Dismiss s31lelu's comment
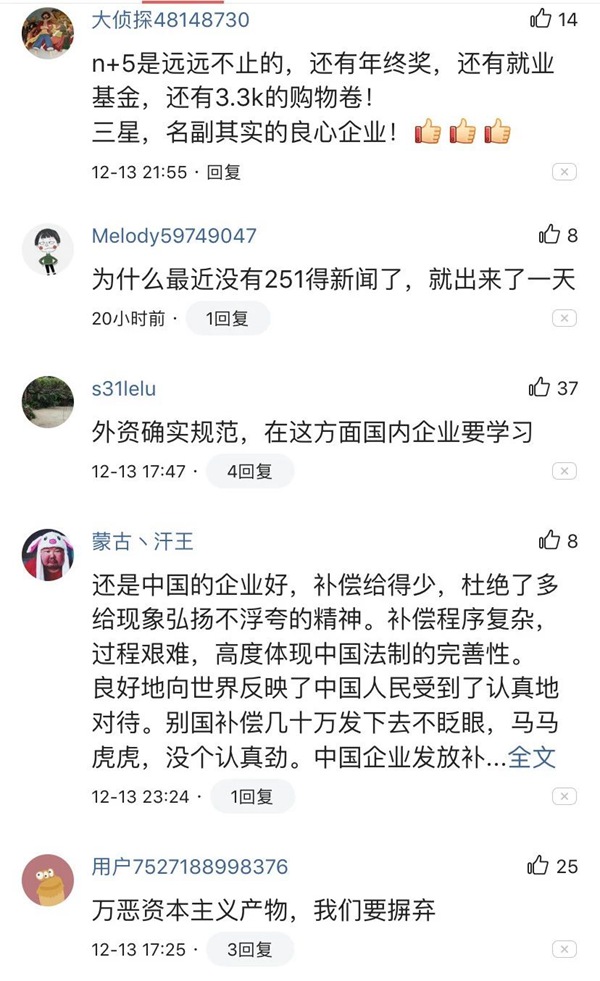The height and width of the screenshot is (981, 600). coord(564,470)
